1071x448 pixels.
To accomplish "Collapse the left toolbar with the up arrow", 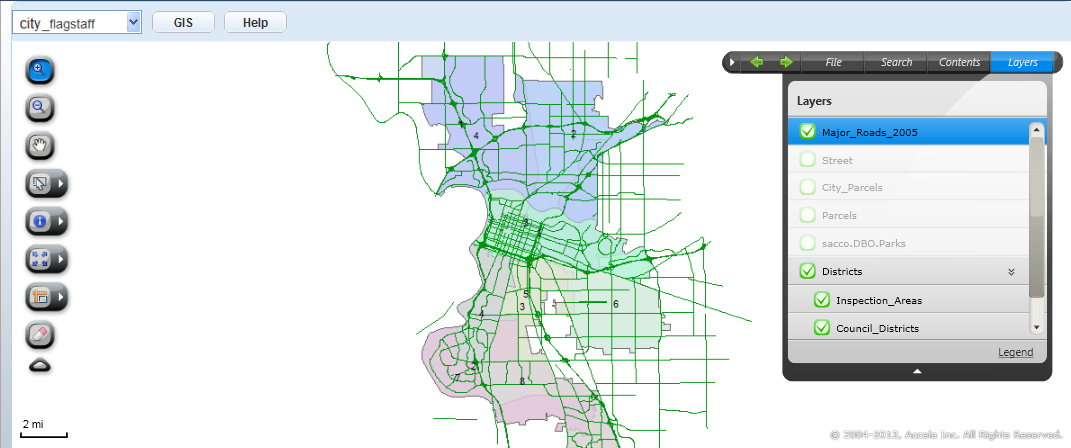I will click(40, 366).
